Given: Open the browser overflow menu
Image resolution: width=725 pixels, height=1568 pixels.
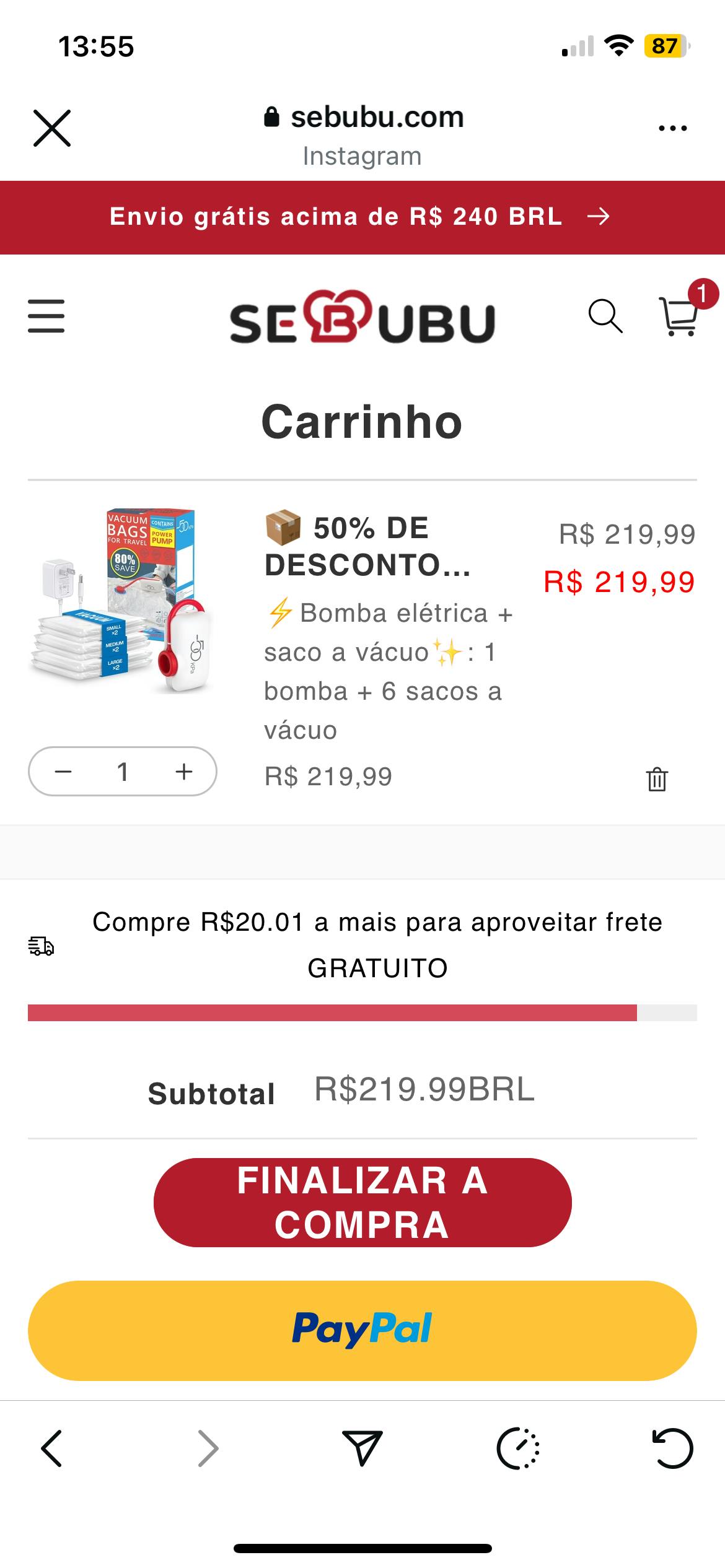Looking at the screenshot, I should pyautogui.click(x=672, y=129).
